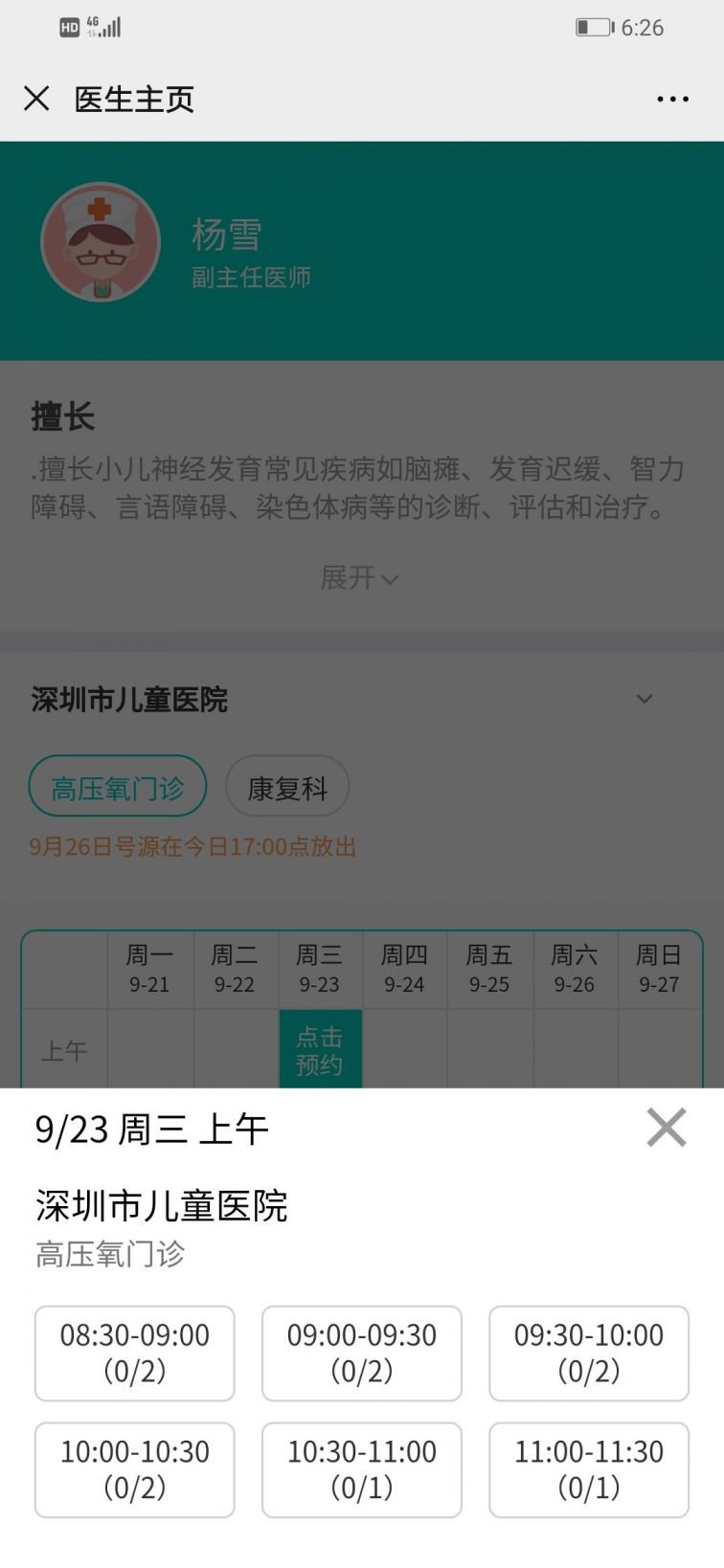Choose the 09:00-09:30 appointment slot
The image size is (724, 1568).
pyautogui.click(x=362, y=1353)
